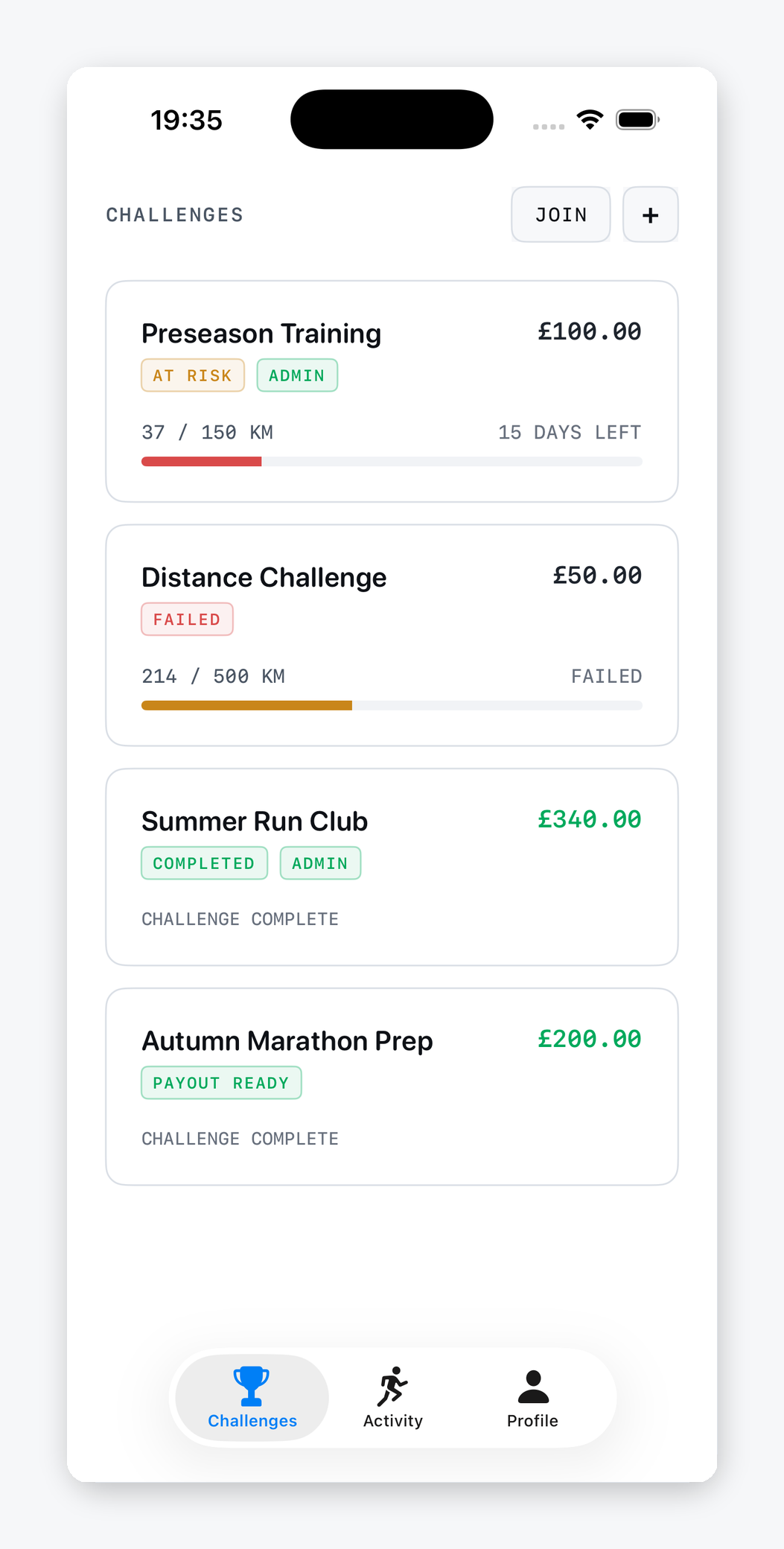Tap the battery indicator

click(637, 118)
